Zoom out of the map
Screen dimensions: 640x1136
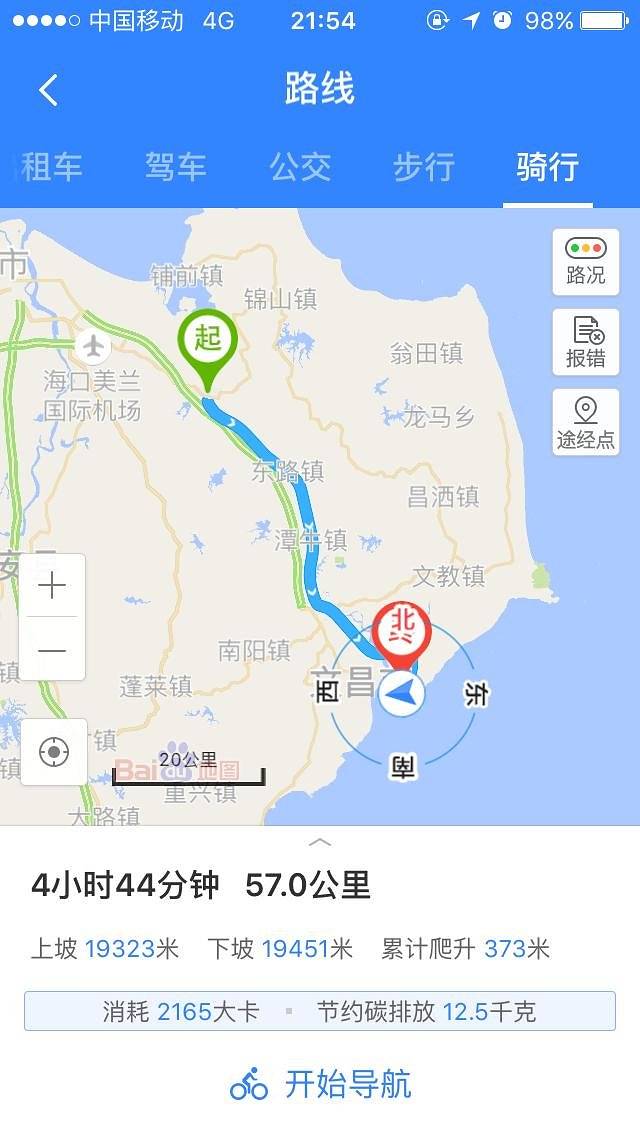(52, 650)
